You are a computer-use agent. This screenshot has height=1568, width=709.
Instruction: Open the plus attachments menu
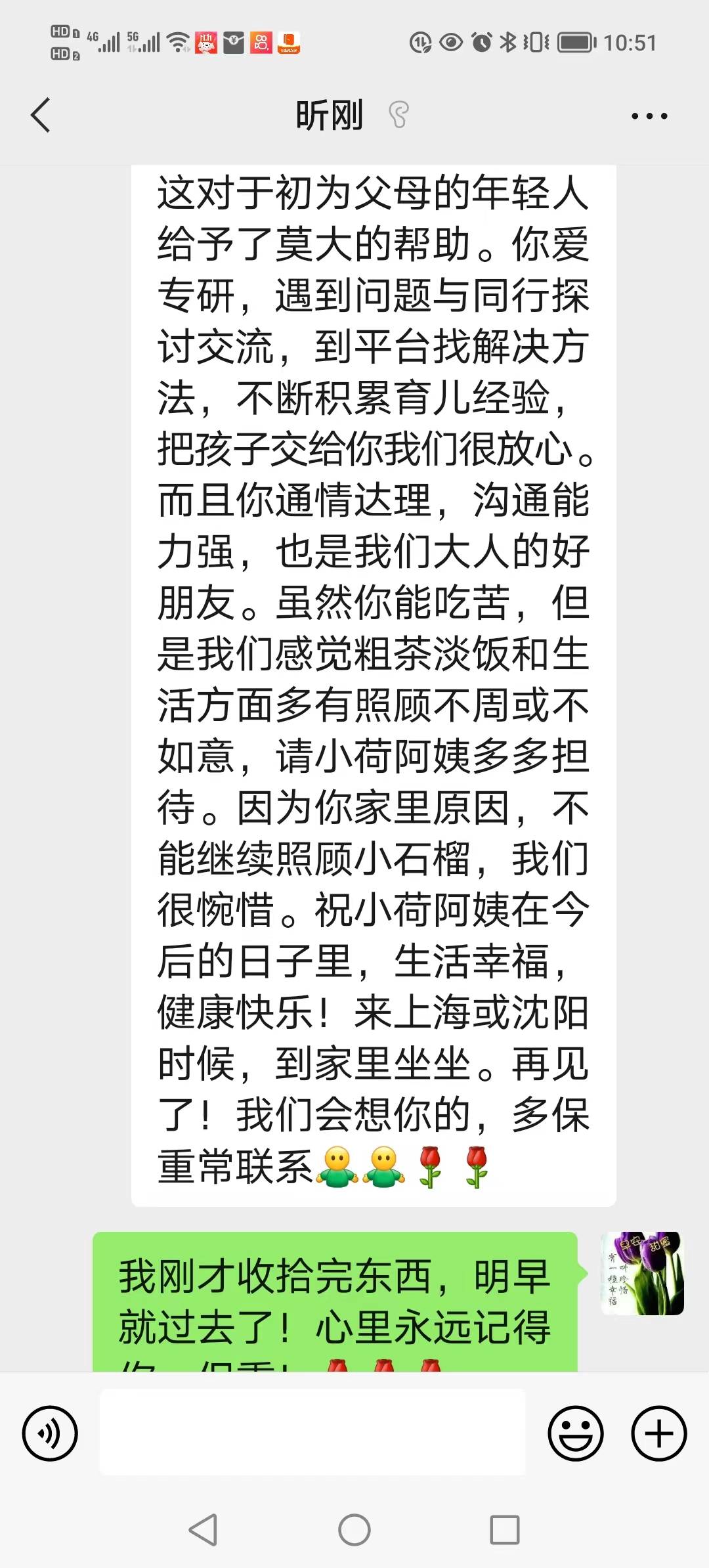pos(658,1433)
